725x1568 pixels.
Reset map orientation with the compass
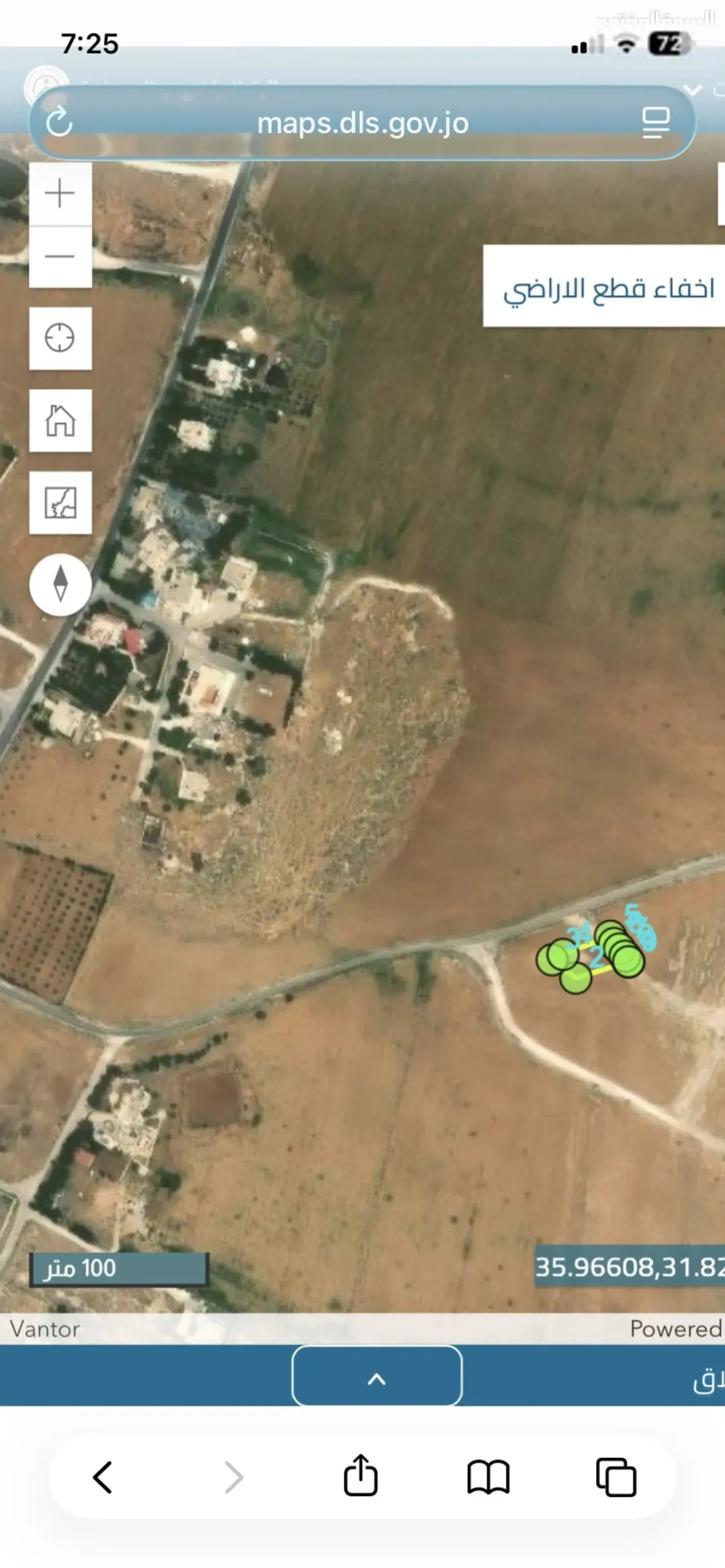(60, 584)
